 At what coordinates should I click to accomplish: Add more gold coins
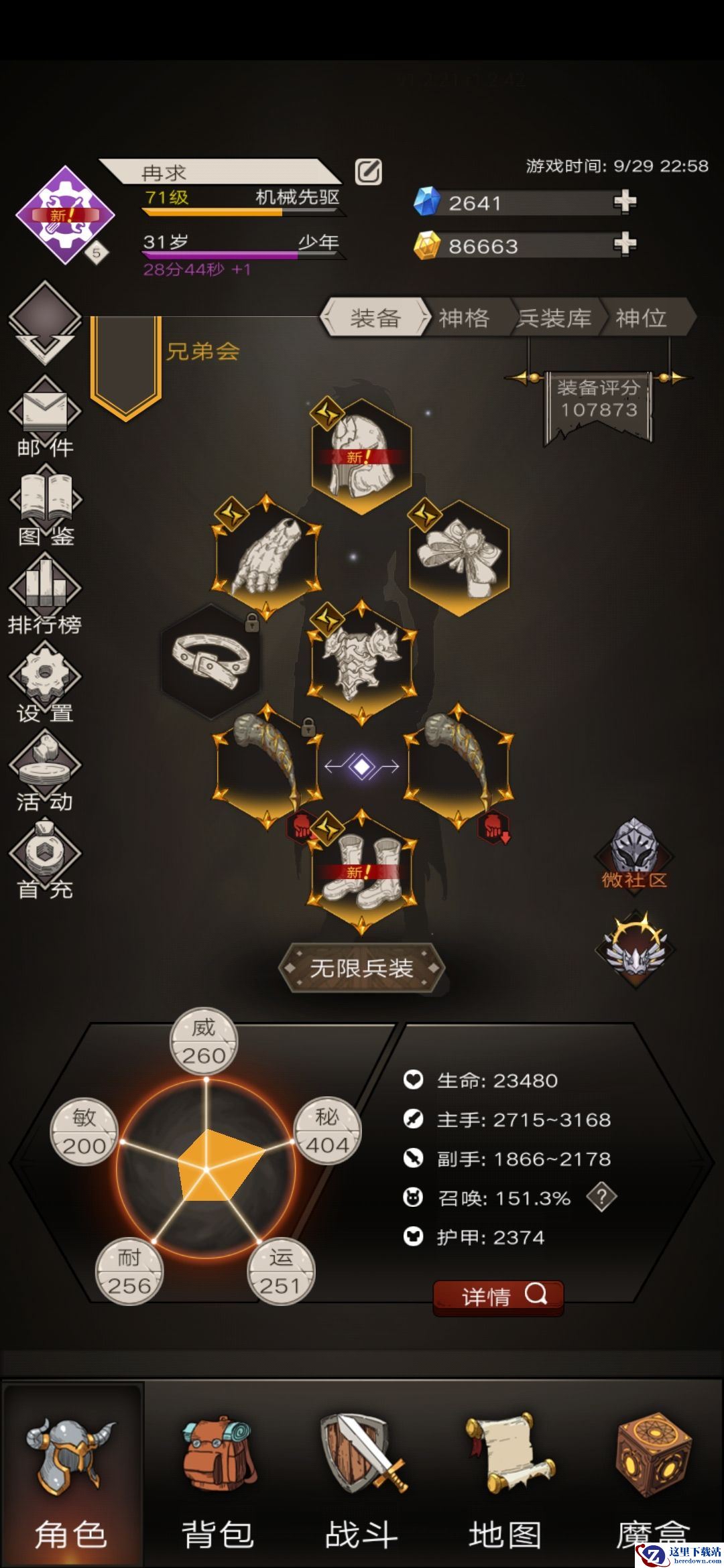pos(625,245)
